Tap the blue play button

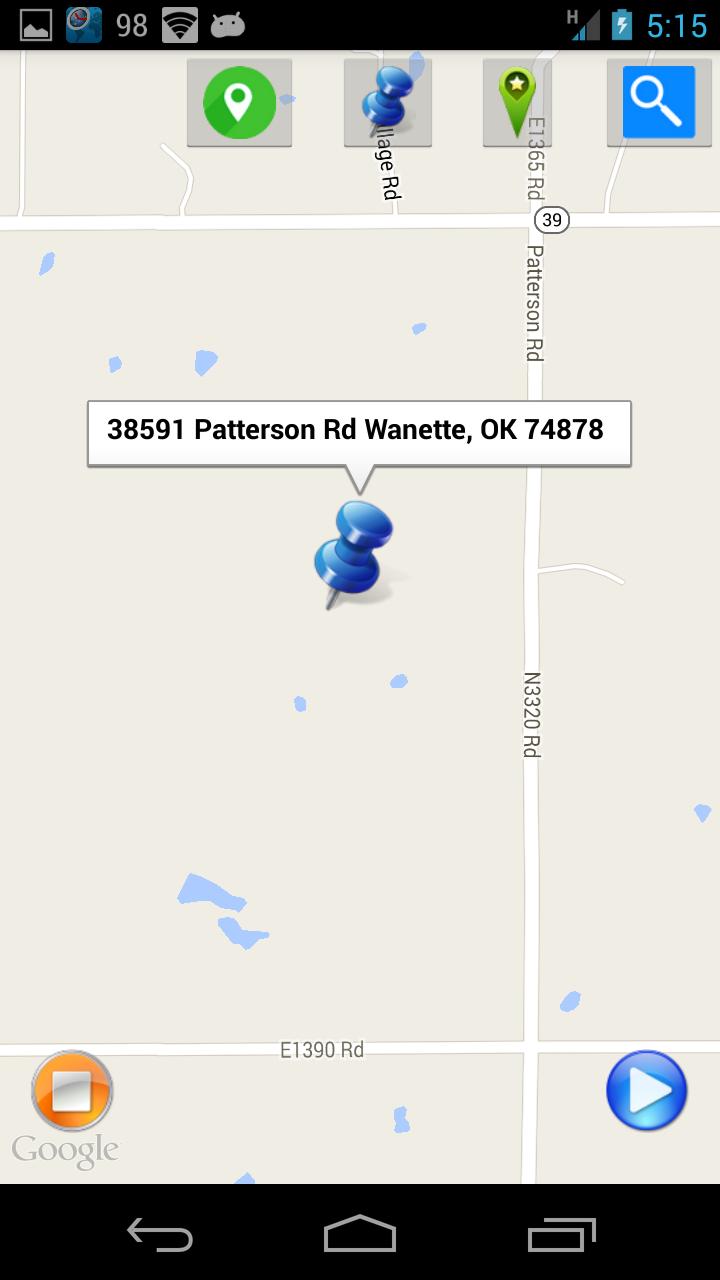647,1091
